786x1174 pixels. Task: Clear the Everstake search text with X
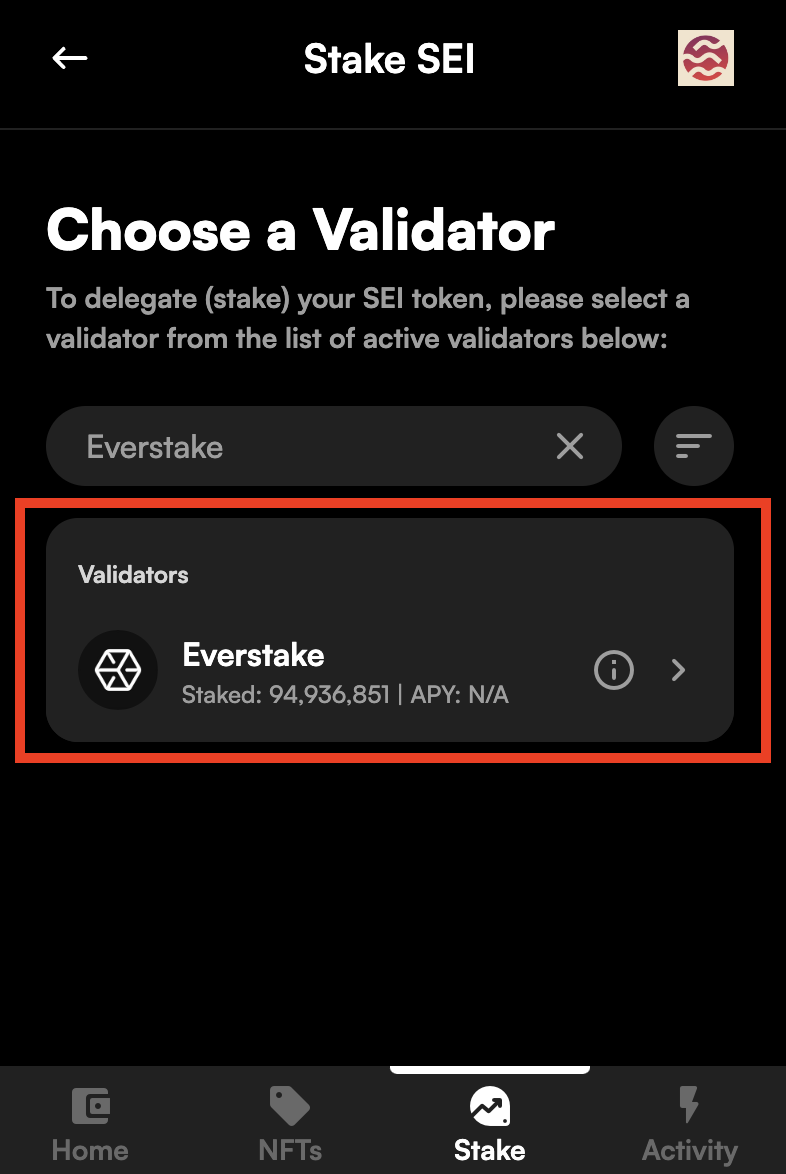coord(569,446)
